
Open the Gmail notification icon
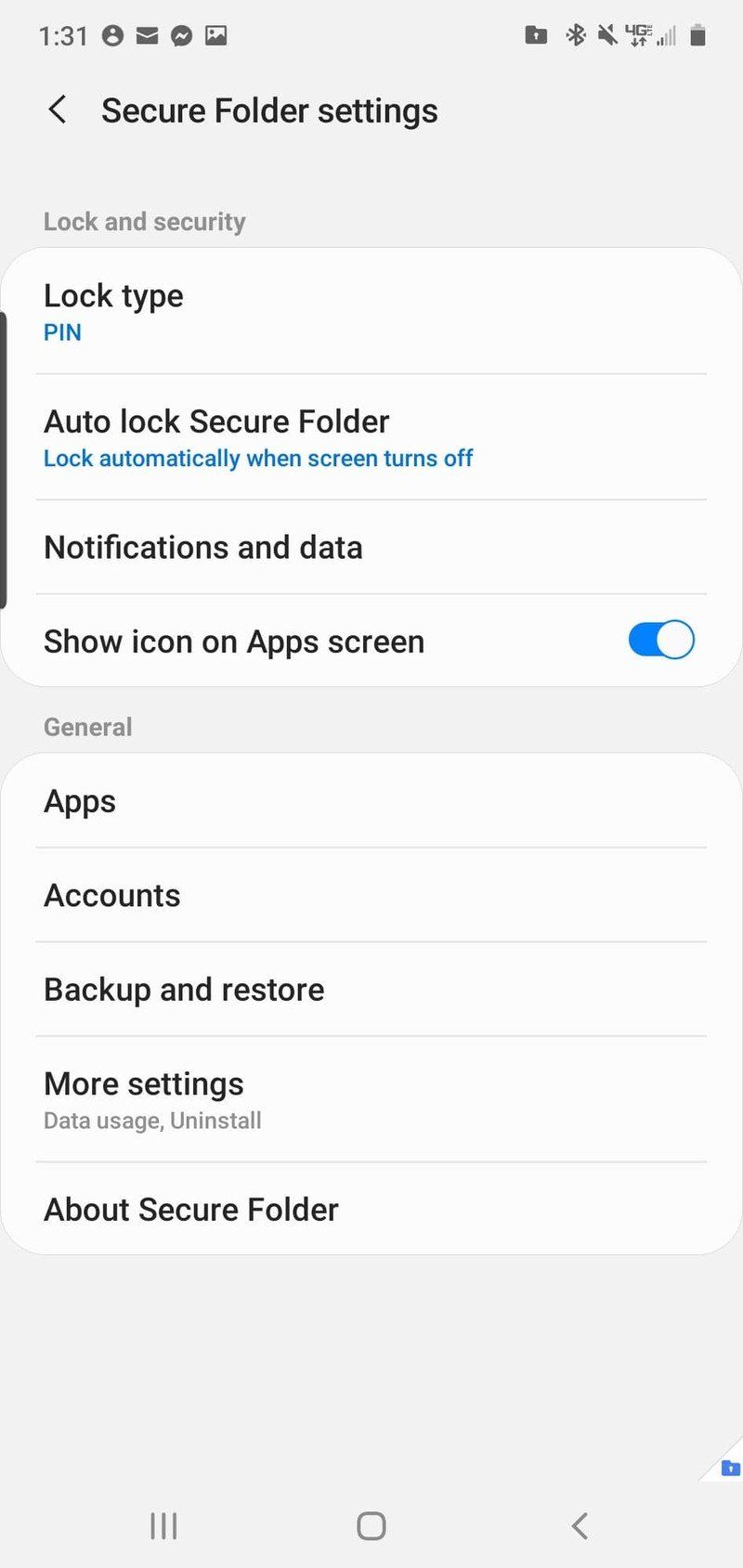coord(147,35)
